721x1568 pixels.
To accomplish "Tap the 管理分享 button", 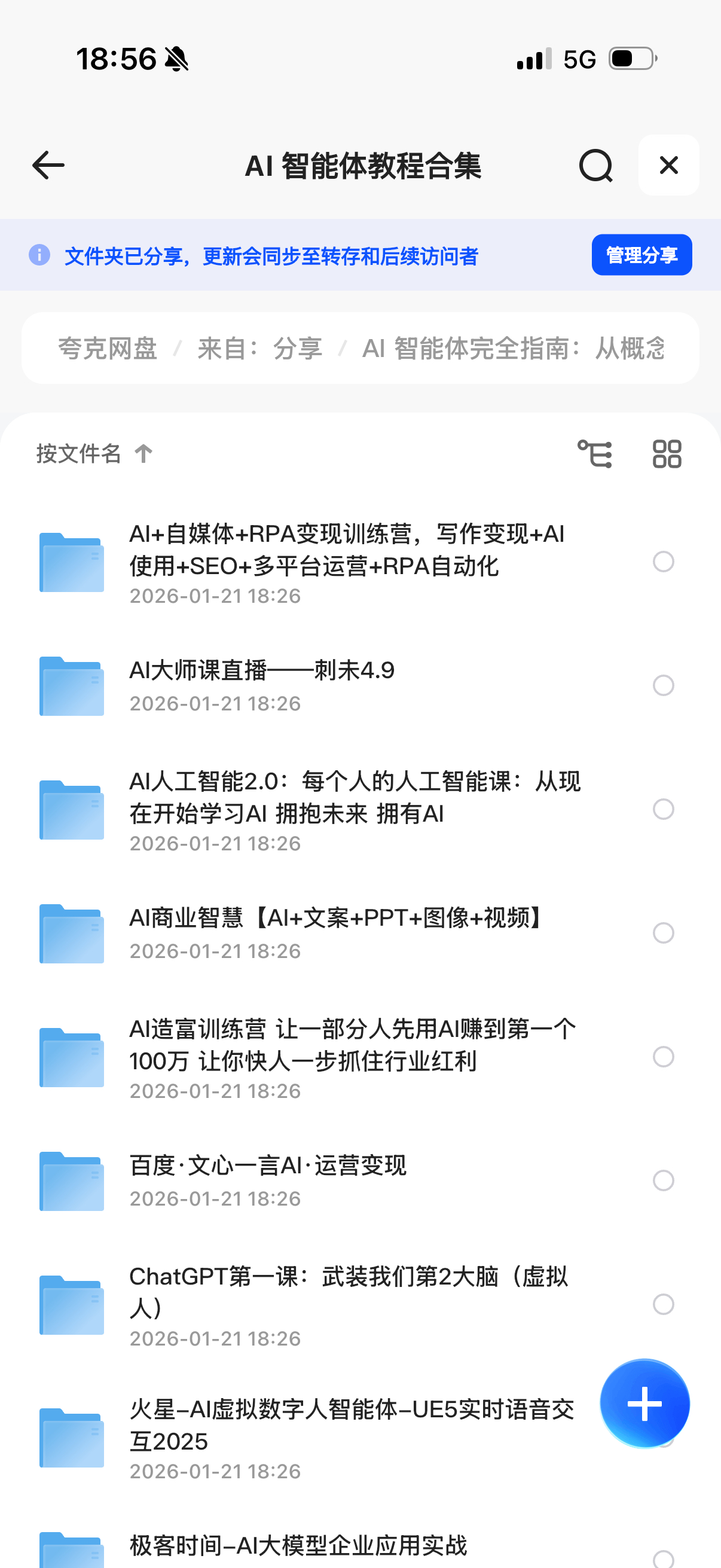I will pyautogui.click(x=641, y=254).
